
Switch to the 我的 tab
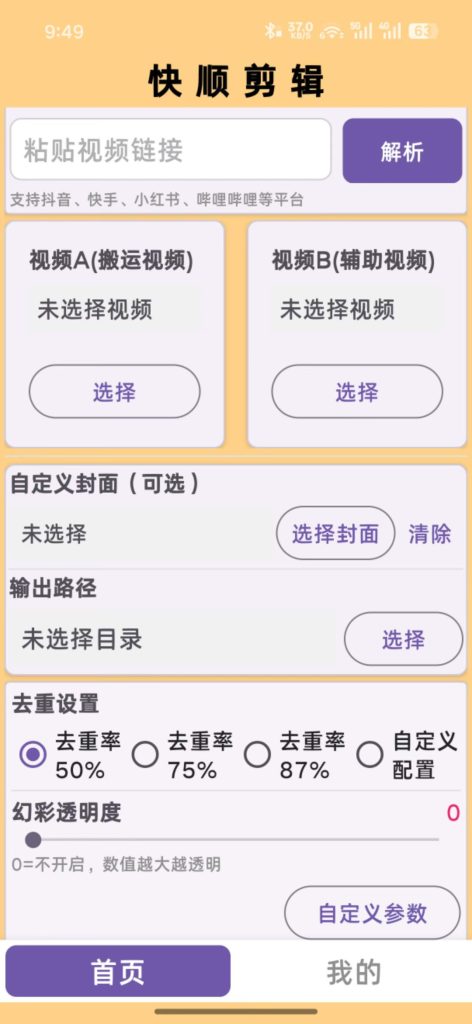pyautogui.click(x=353, y=971)
